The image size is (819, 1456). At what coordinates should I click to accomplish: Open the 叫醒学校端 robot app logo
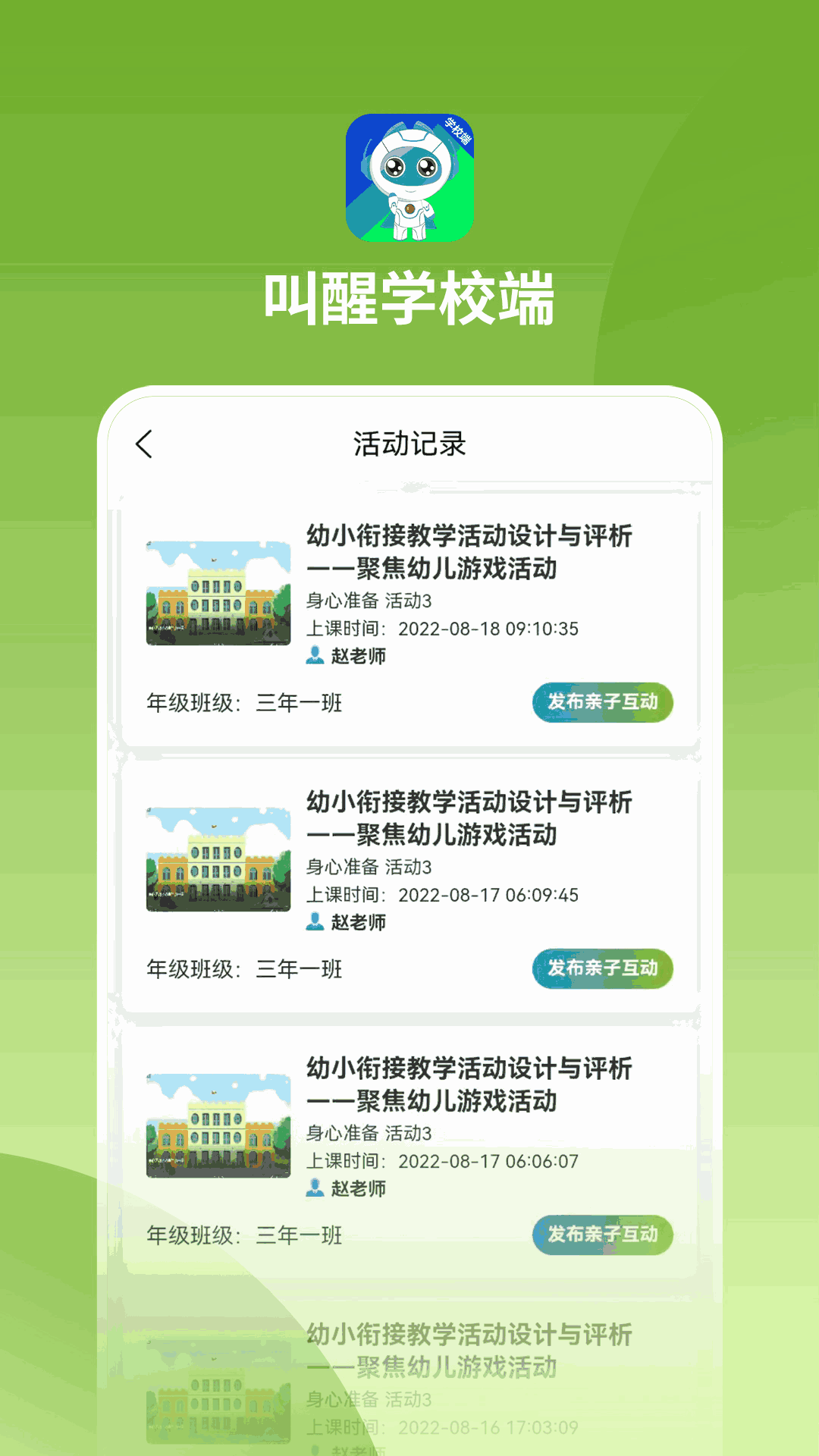point(409,178)
